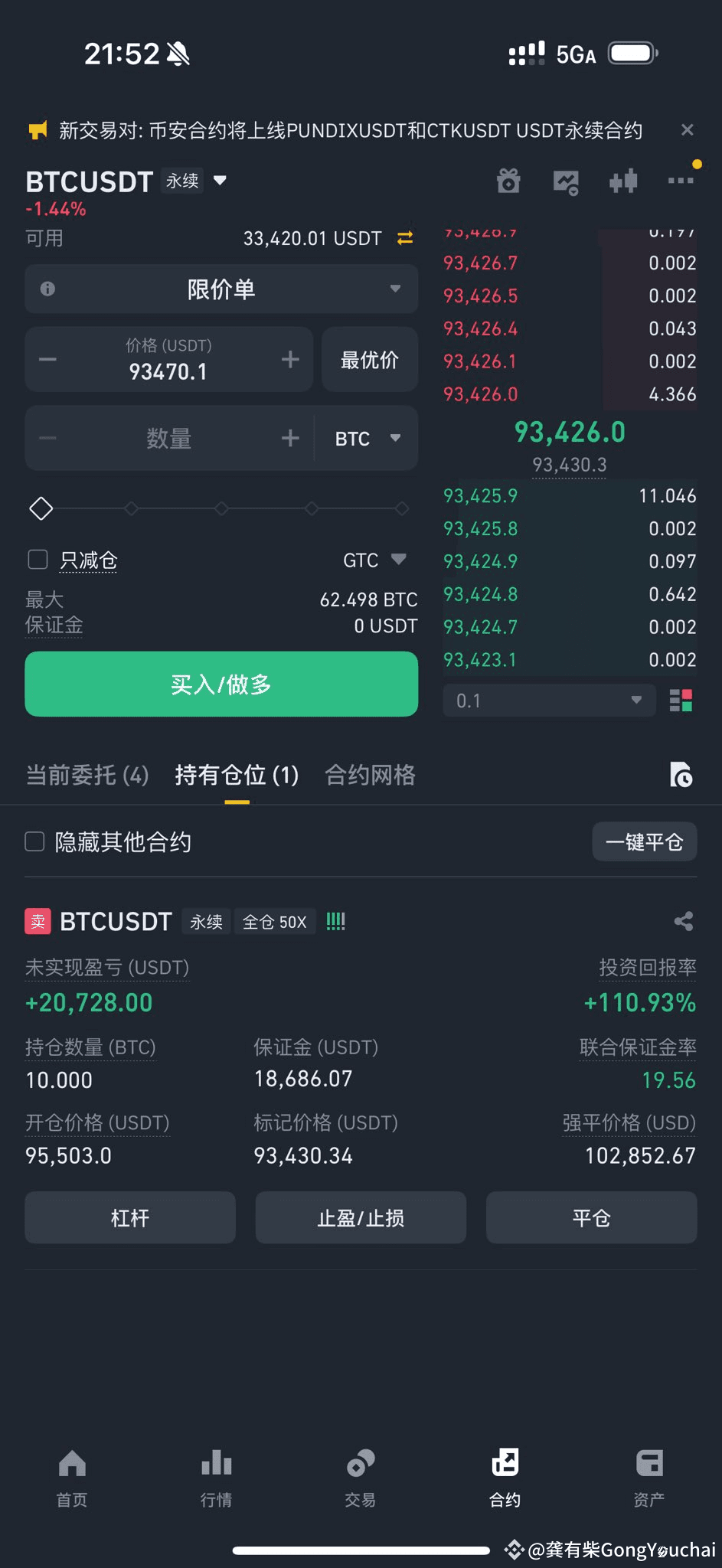This screenshot has height=1568, width=722.
Task: Switch to 当前委托 (4) open orders tab
Action: (x=87, y=775)
